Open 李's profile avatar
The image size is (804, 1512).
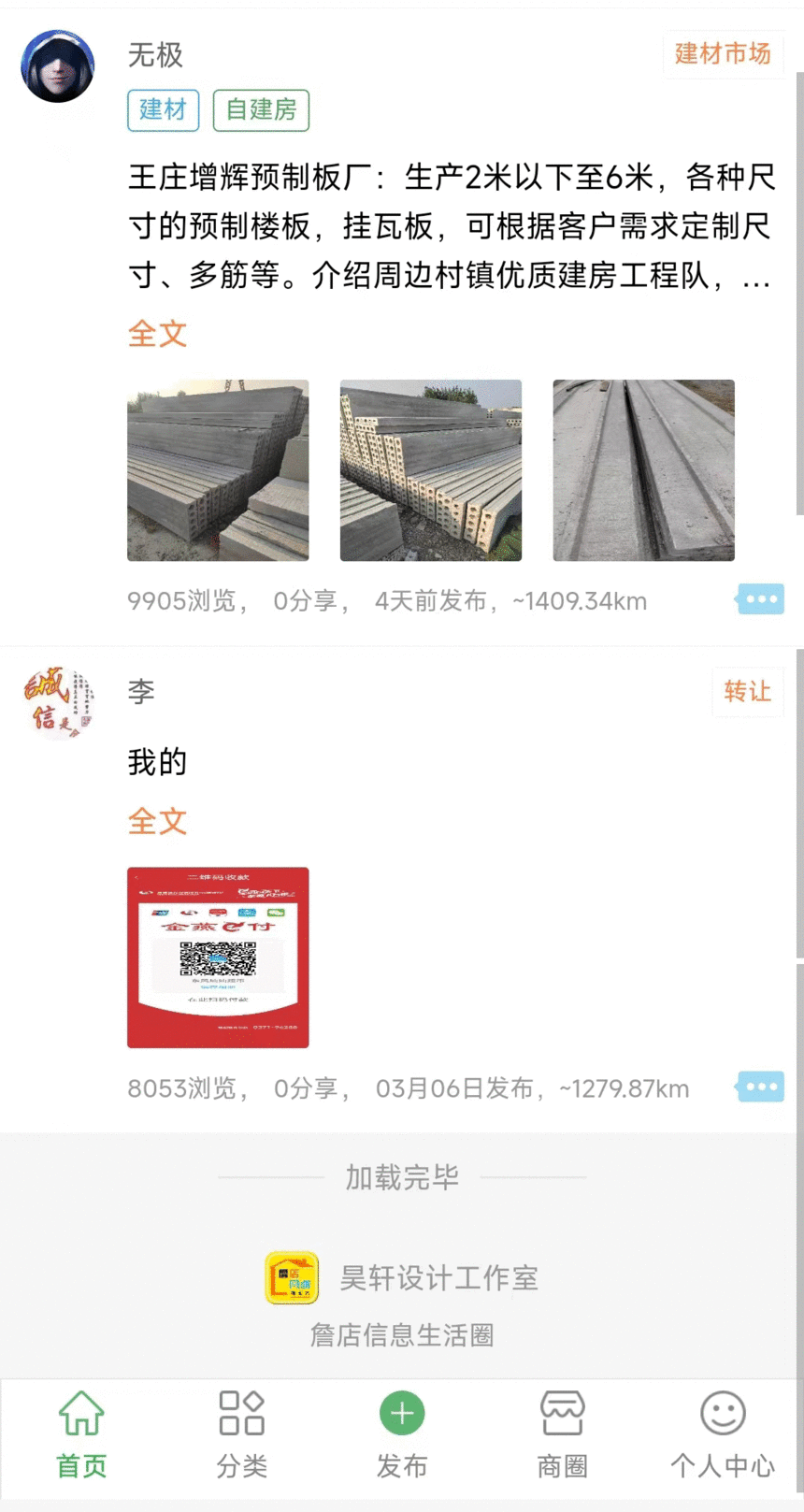point(58,702)
